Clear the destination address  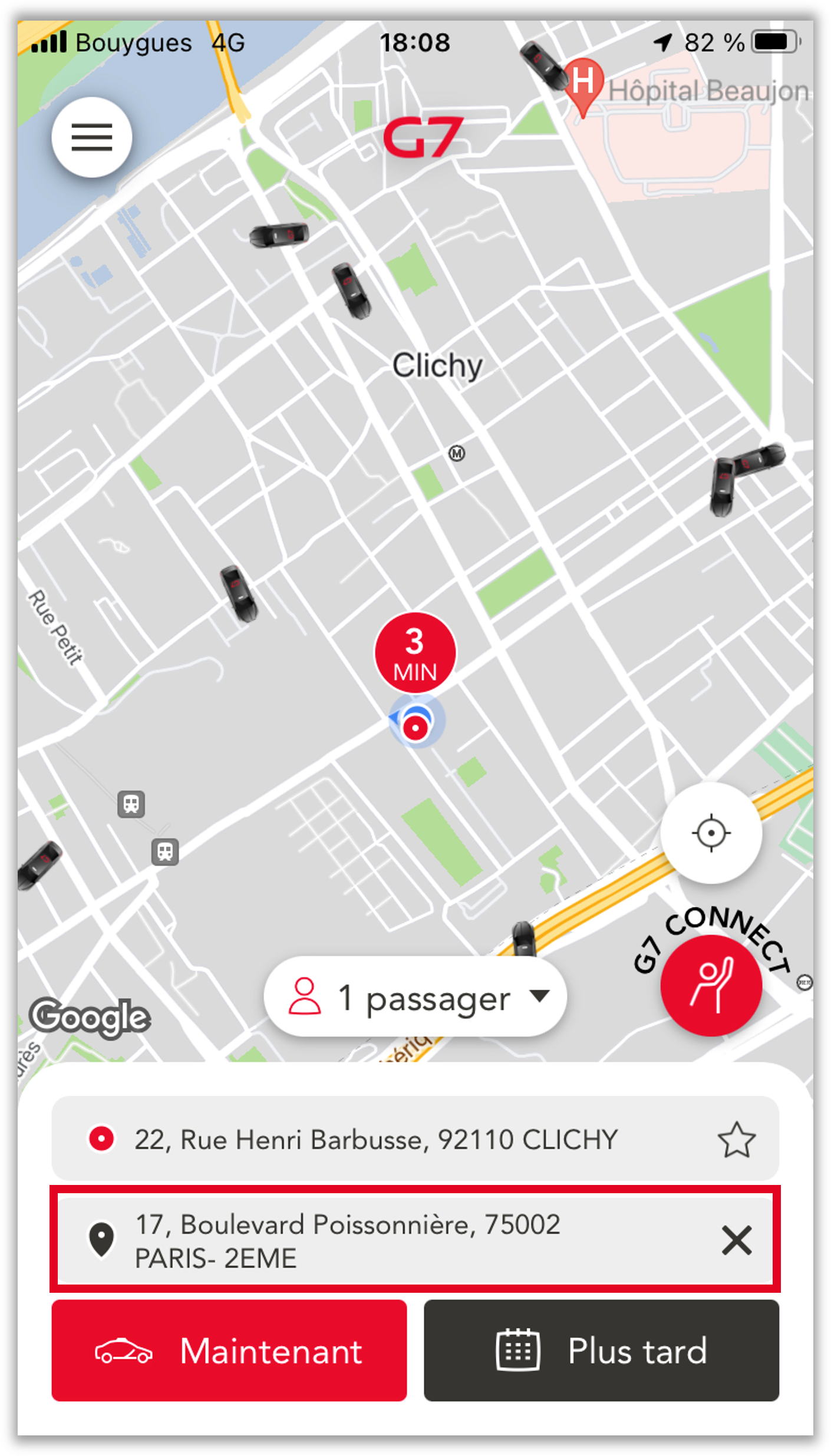coord(736,1240)
